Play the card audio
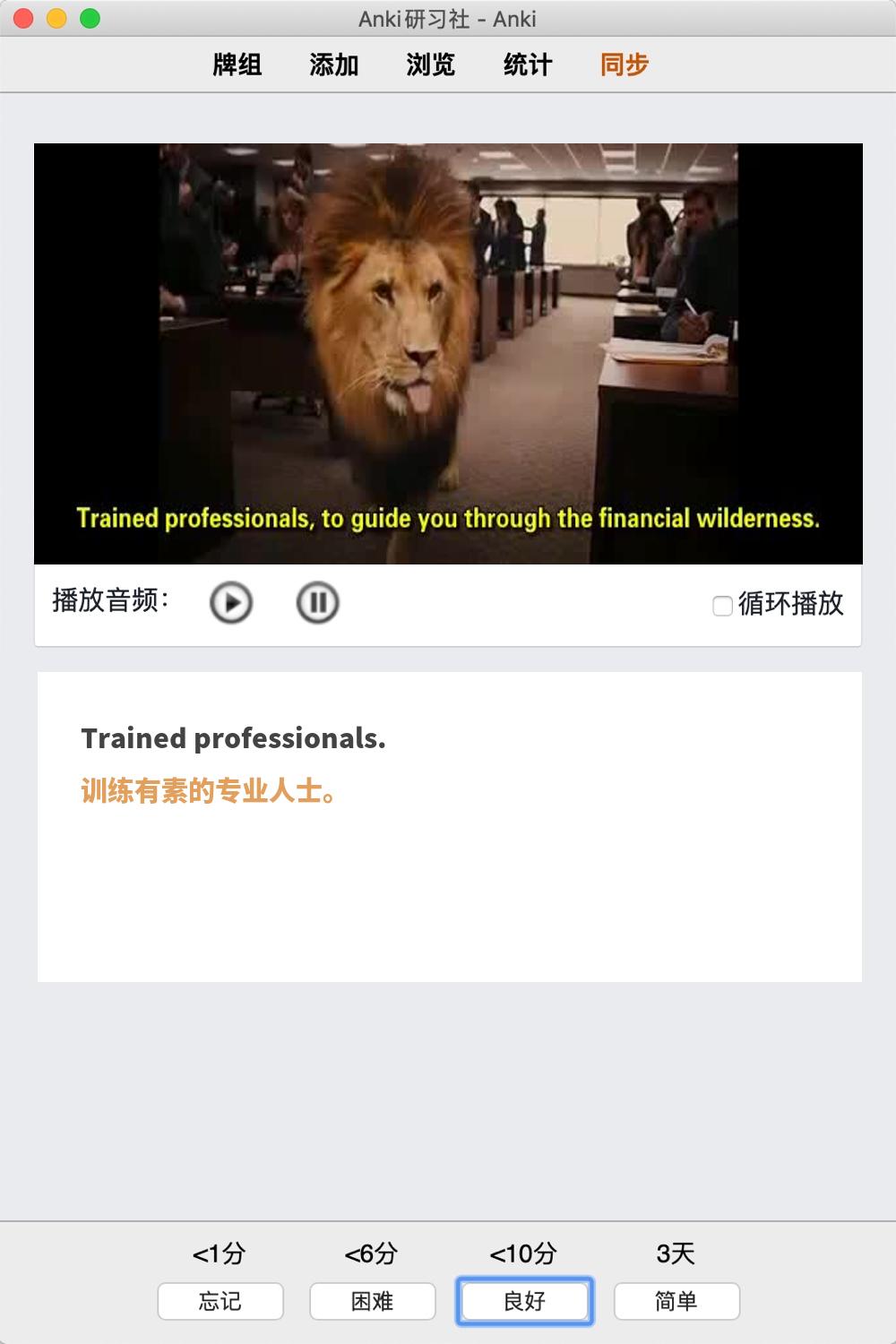Image resolution: width=896 pixels, height=1344 pixels. 231,602
